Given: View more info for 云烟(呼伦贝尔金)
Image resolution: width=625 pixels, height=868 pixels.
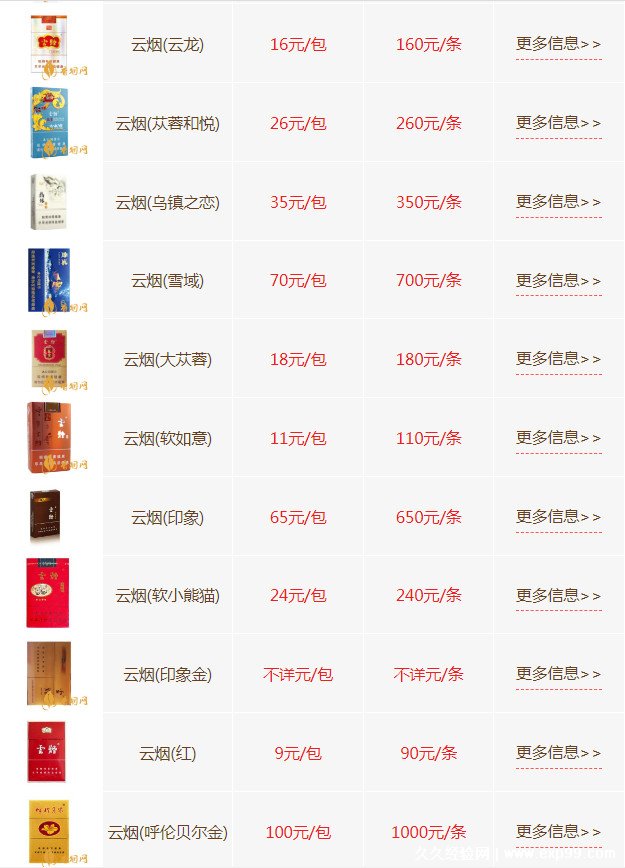Looking at the screenshot, I should pyautogui.click(x=558, y=832).
